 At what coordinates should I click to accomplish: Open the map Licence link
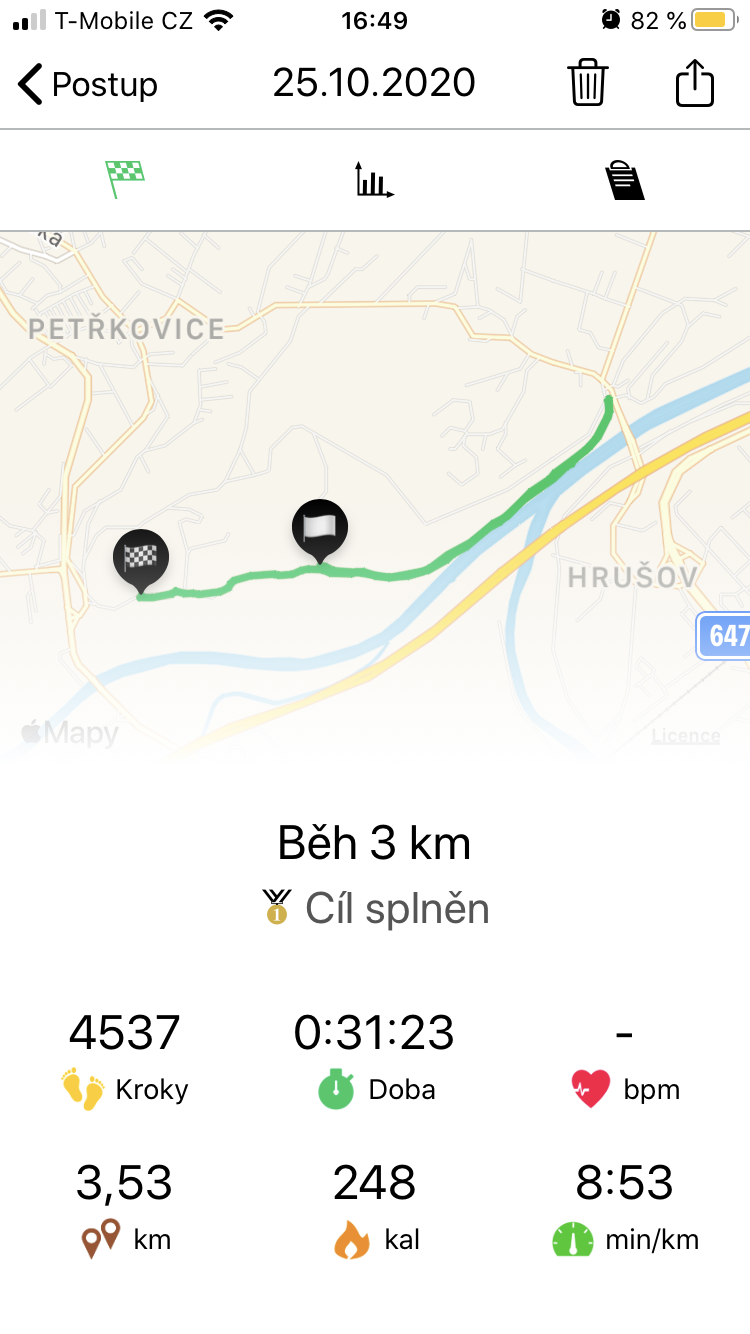[686, 736]
